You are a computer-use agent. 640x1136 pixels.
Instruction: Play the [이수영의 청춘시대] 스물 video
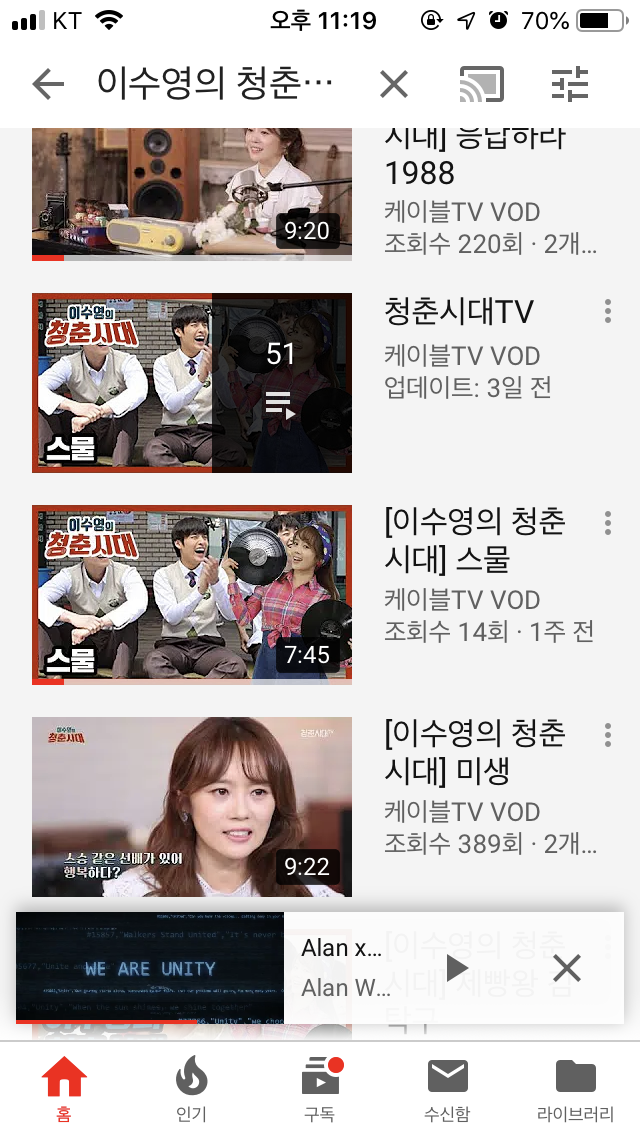192,595
